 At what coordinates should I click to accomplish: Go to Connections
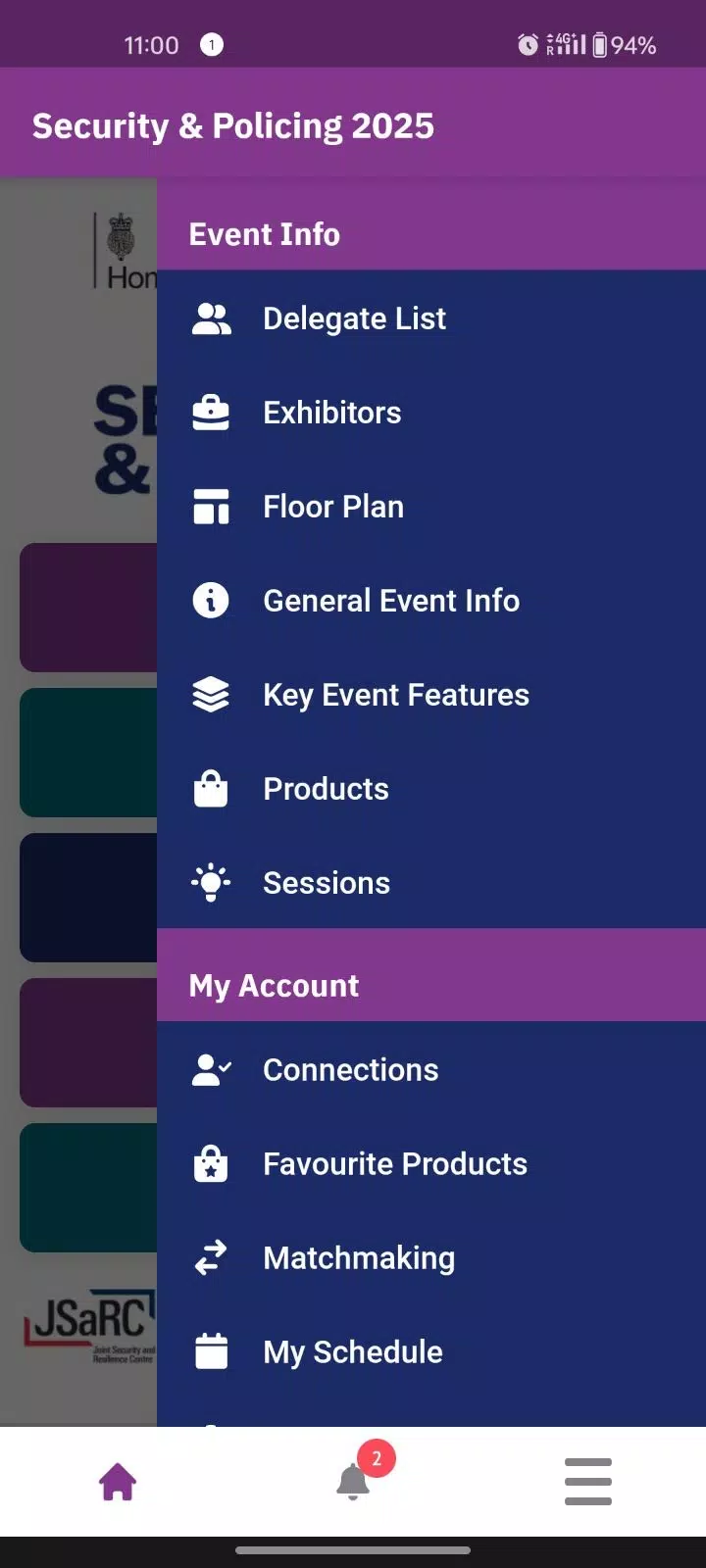pos(431,1070)
